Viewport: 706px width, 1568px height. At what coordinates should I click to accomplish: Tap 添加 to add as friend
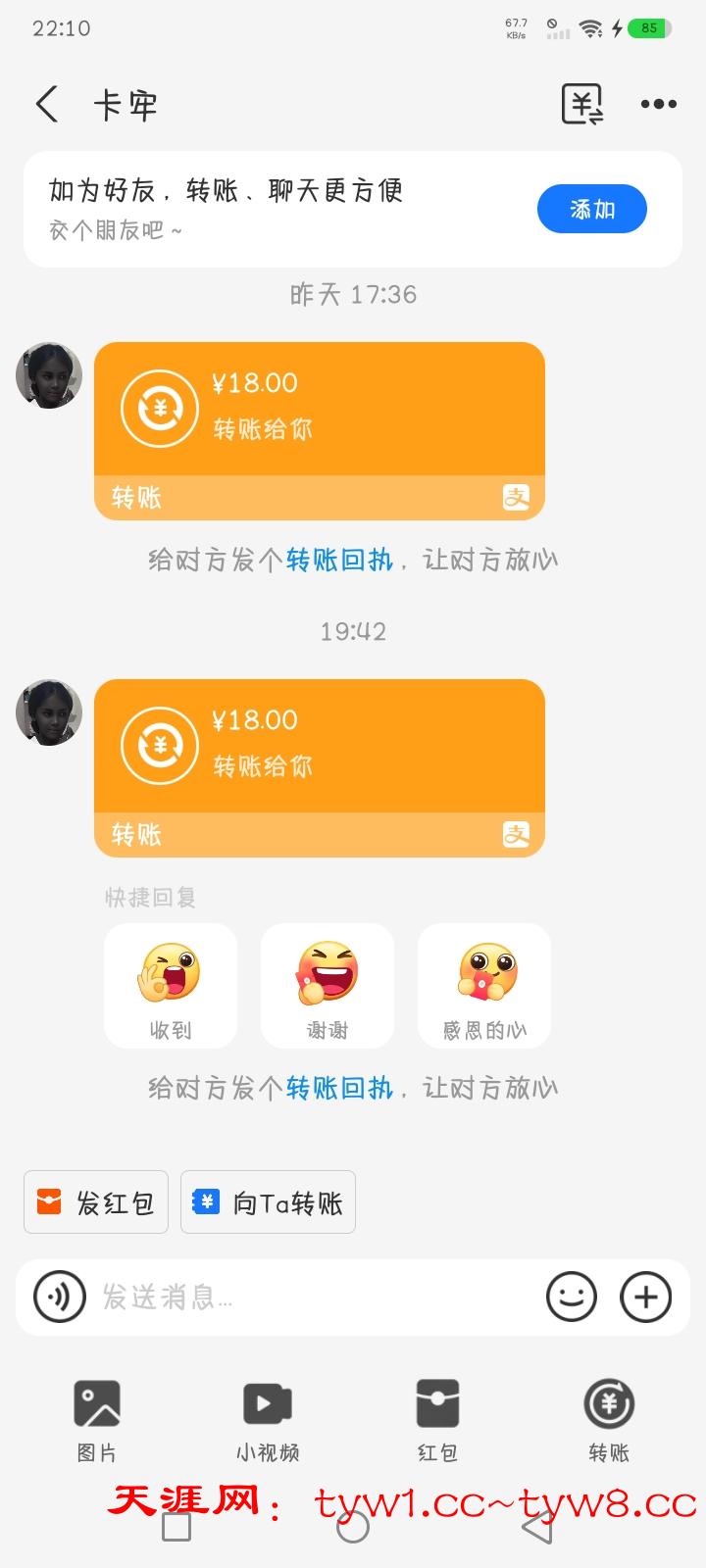(x=591, y=209)
